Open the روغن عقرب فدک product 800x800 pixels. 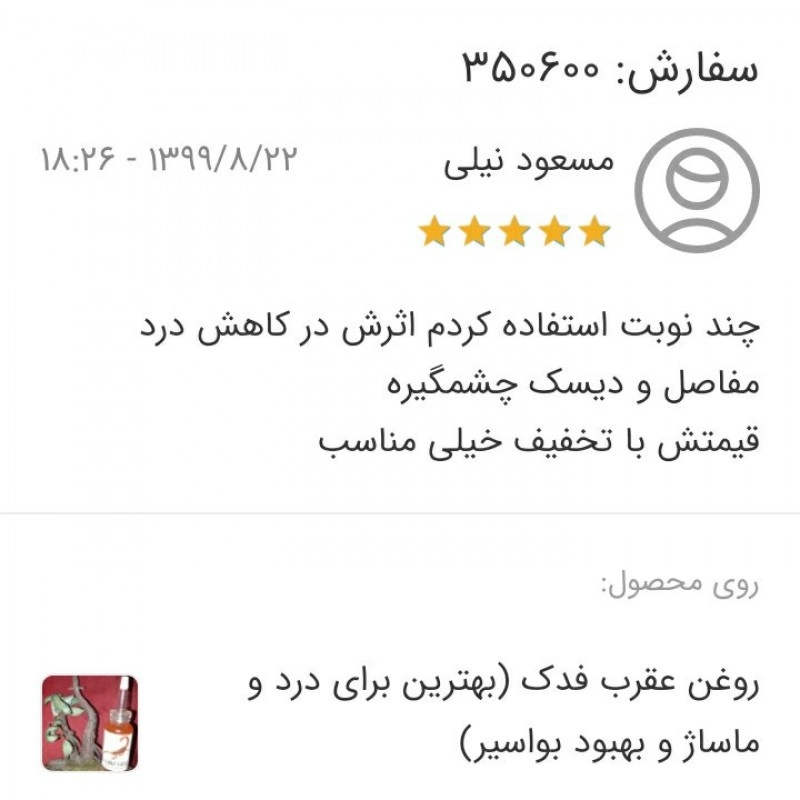pyautogui.click(x=503, y=714)
